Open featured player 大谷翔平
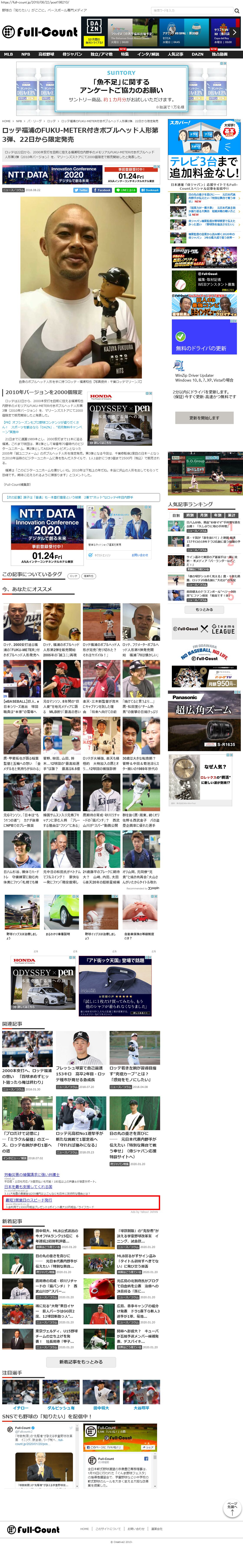This screenshot has height=1568, width=243. tap(141, 1407)
